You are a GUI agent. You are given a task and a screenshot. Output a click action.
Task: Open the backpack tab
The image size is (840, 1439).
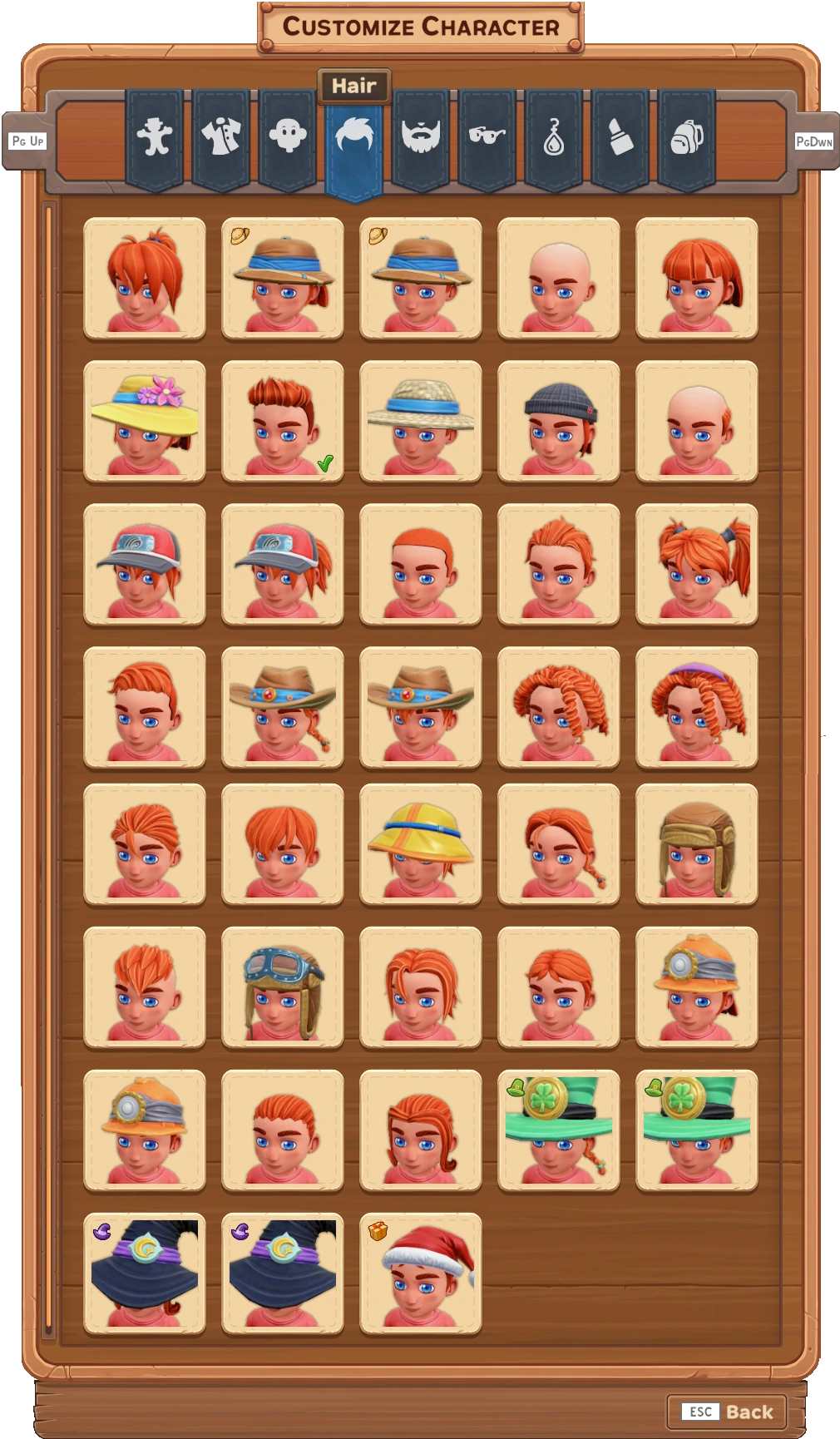point(687,137)
